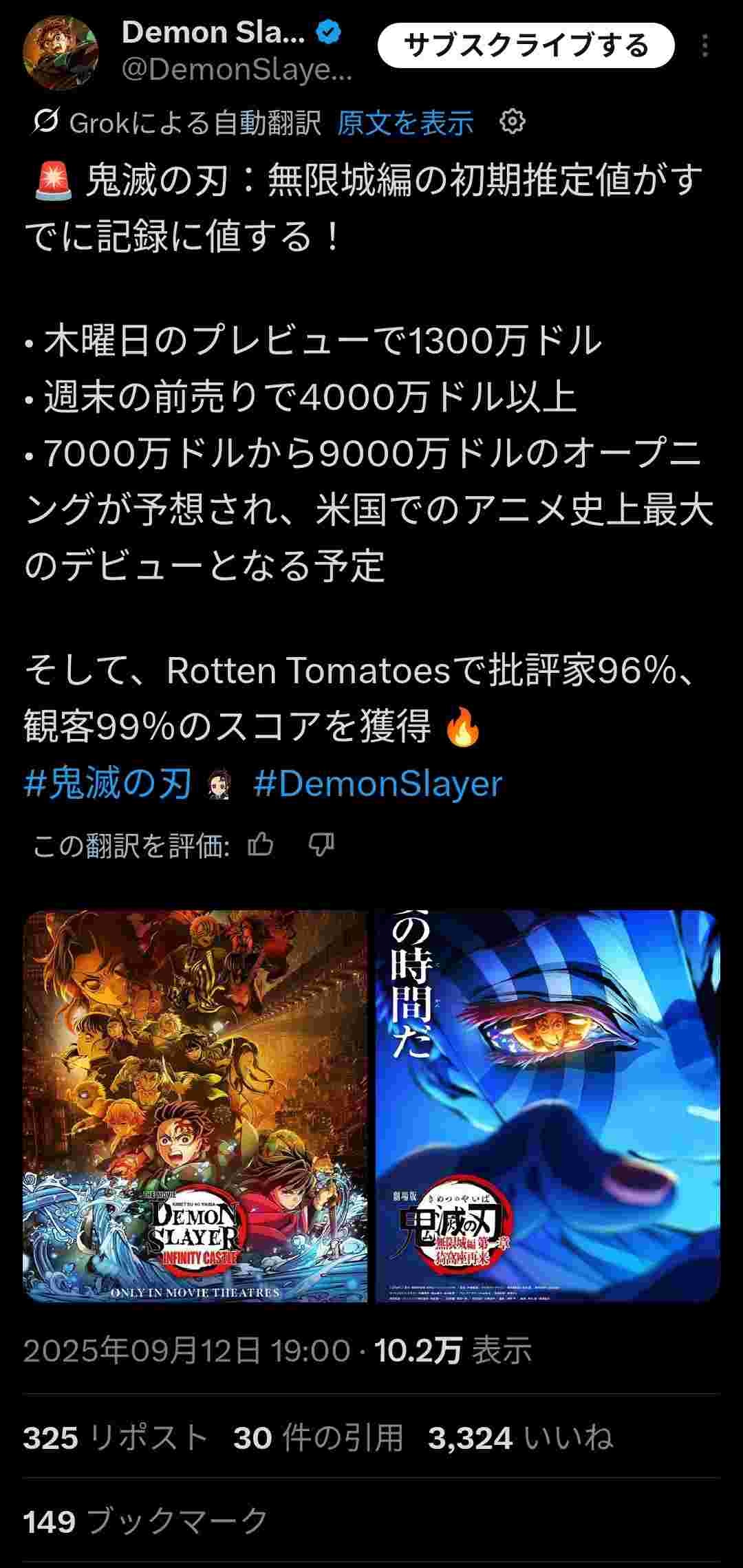Open the #鬼滅の刃 hashtag

point(107,784)
